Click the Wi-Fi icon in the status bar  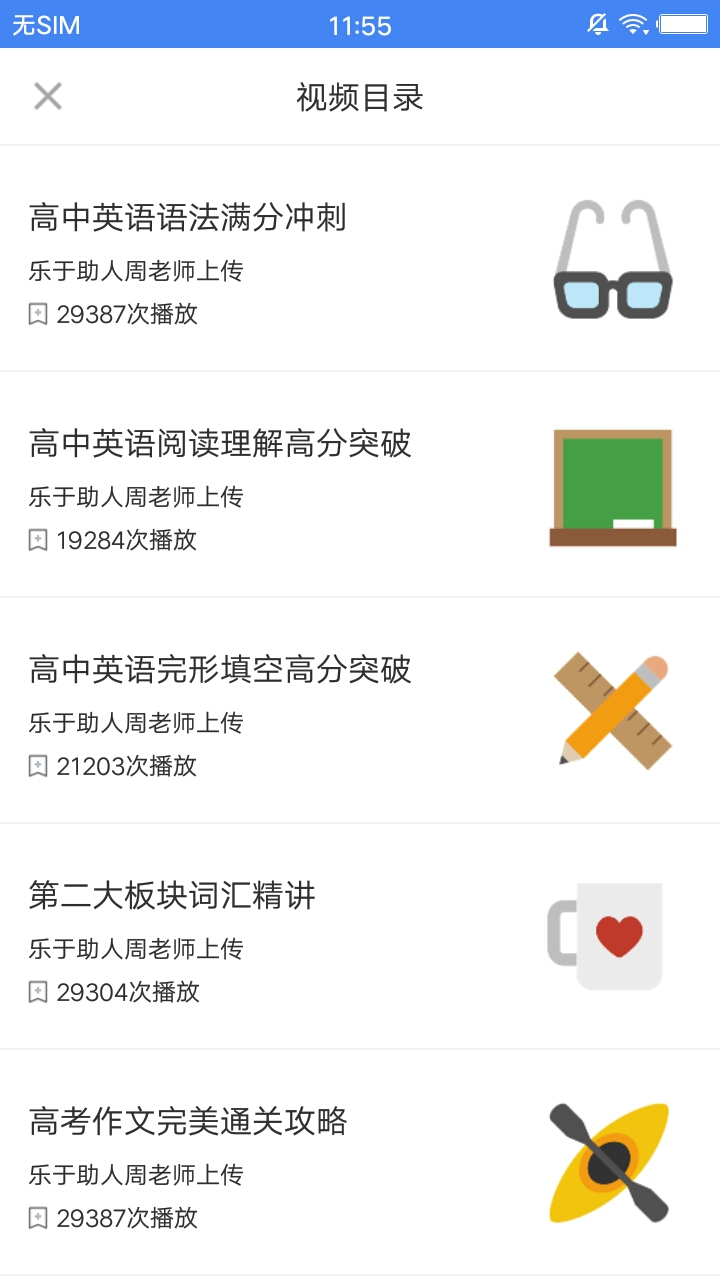tap(634, 25)
